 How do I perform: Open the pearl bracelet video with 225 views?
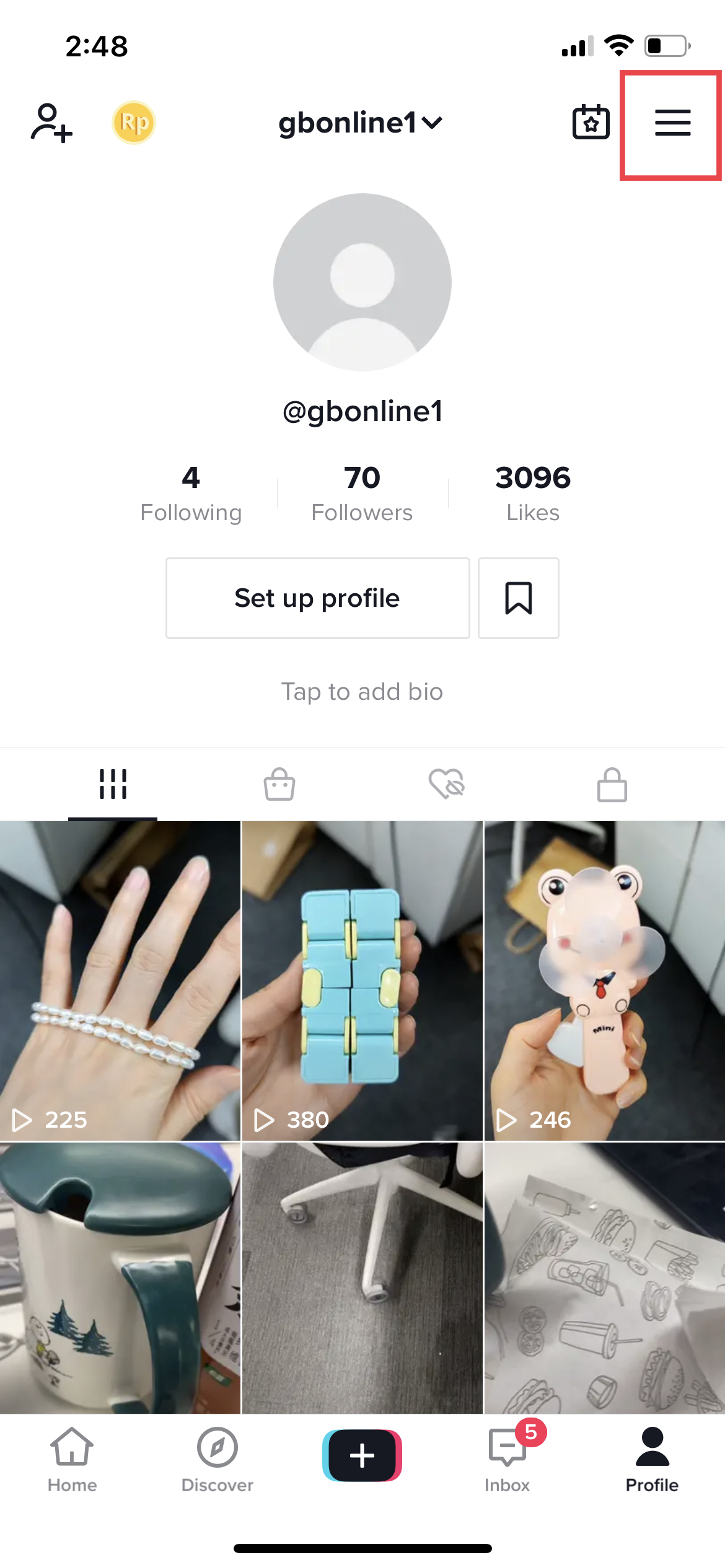[x=120, y=980]
